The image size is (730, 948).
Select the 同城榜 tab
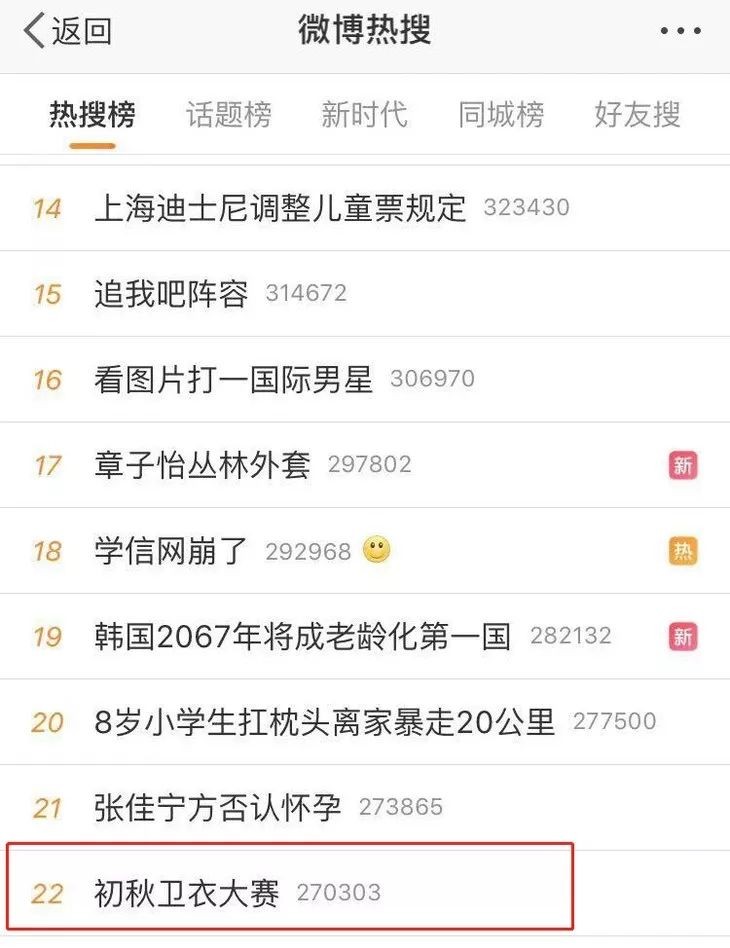501,115
